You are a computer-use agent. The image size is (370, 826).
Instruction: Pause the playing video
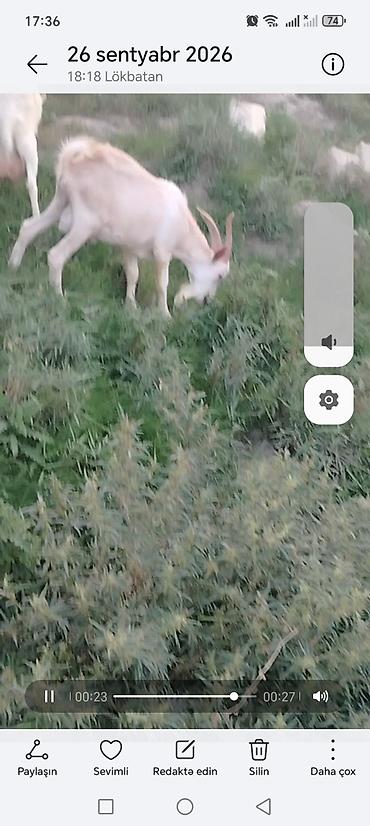(50, 696)
